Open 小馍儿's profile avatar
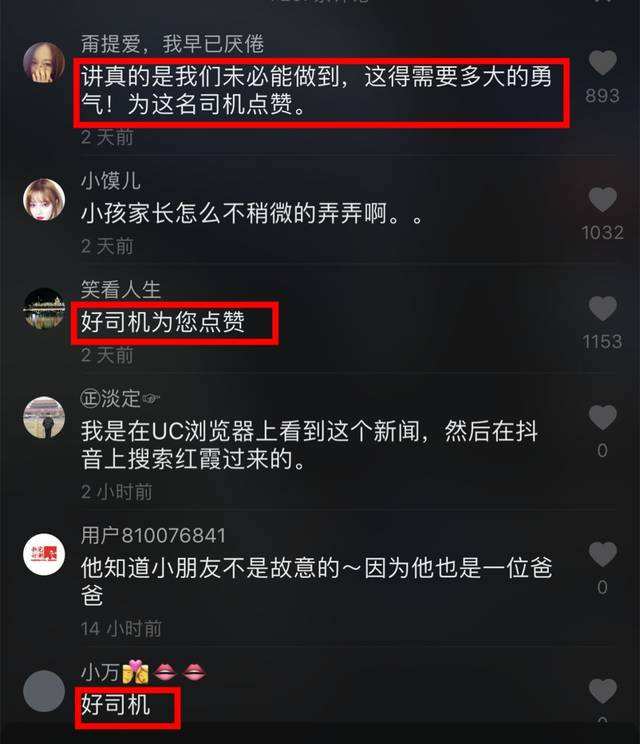 tap(44, 200)
